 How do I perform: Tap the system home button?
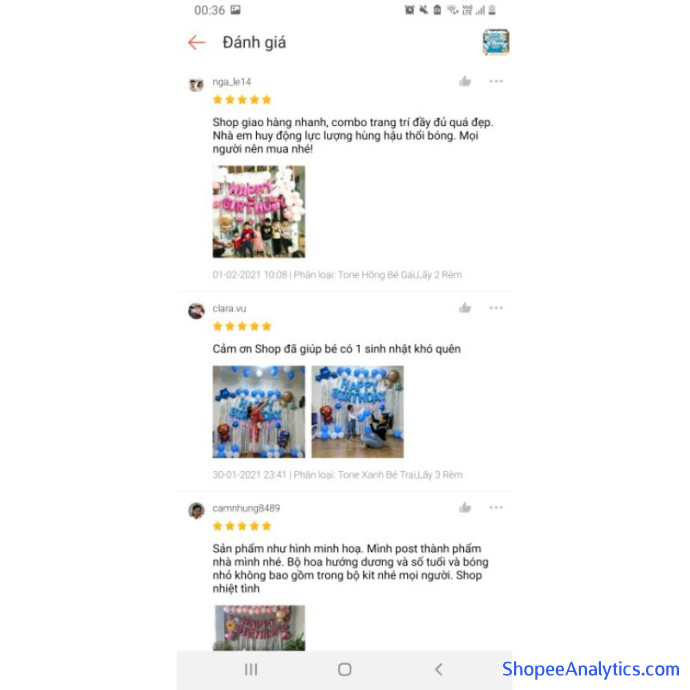[344, 669]
